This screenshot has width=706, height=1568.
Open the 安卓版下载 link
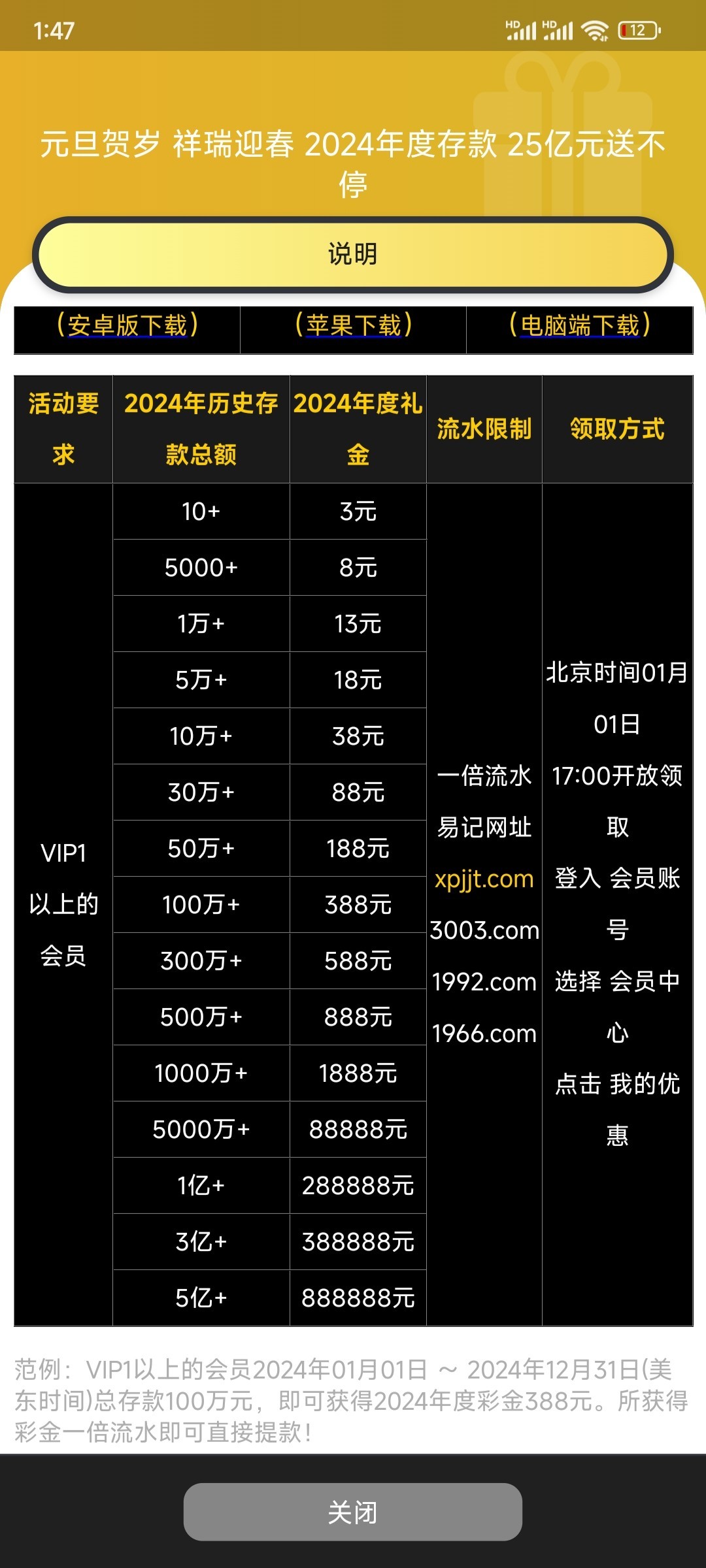(x=127, y=325)
